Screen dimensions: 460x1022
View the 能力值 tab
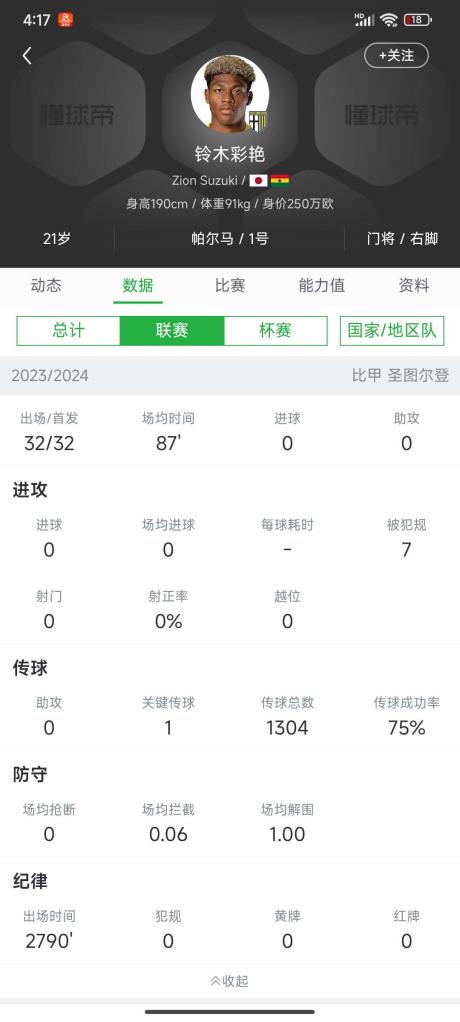tap(322, 285)
